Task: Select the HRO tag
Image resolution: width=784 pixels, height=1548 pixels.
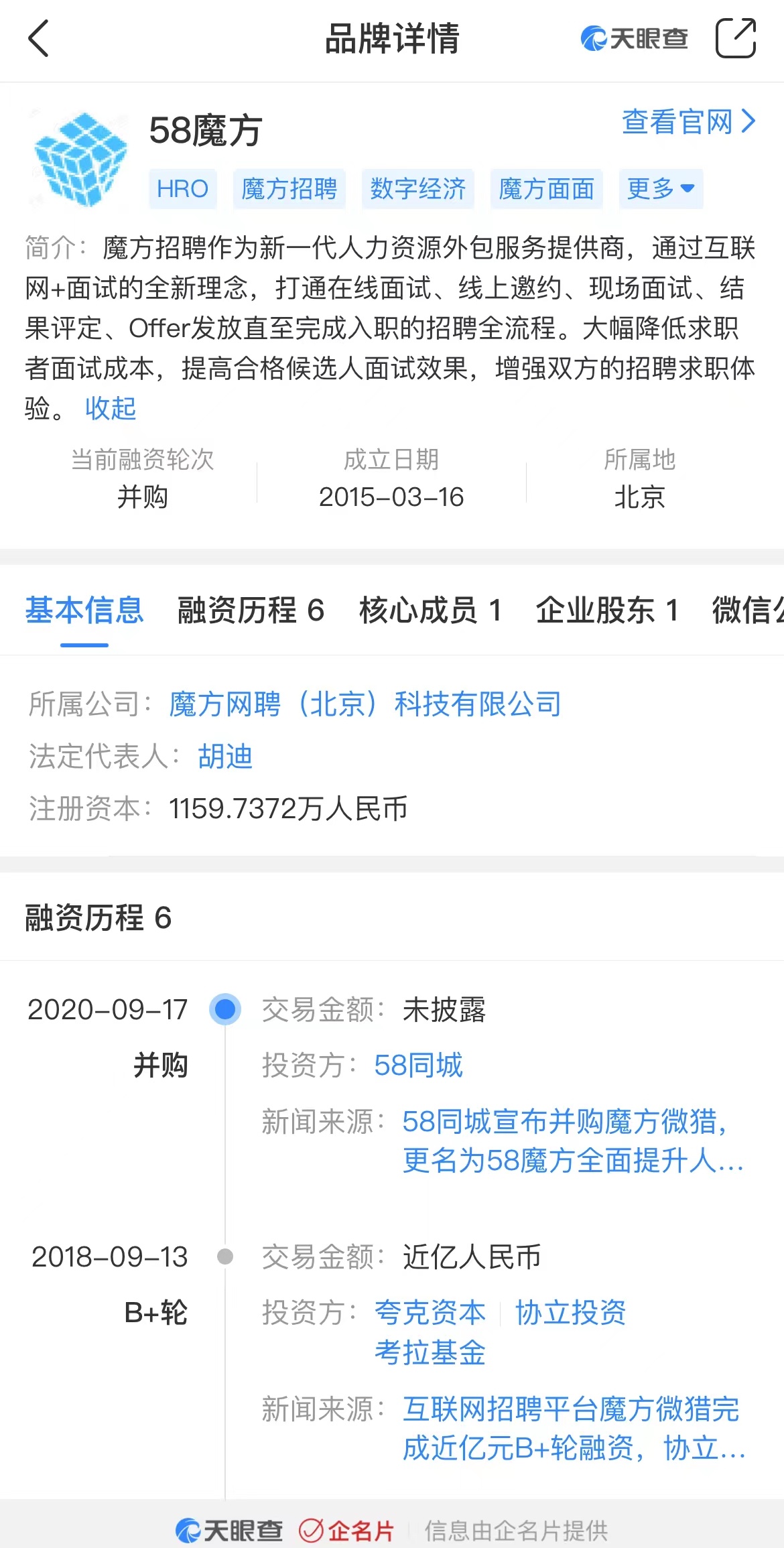Action: 182,189
